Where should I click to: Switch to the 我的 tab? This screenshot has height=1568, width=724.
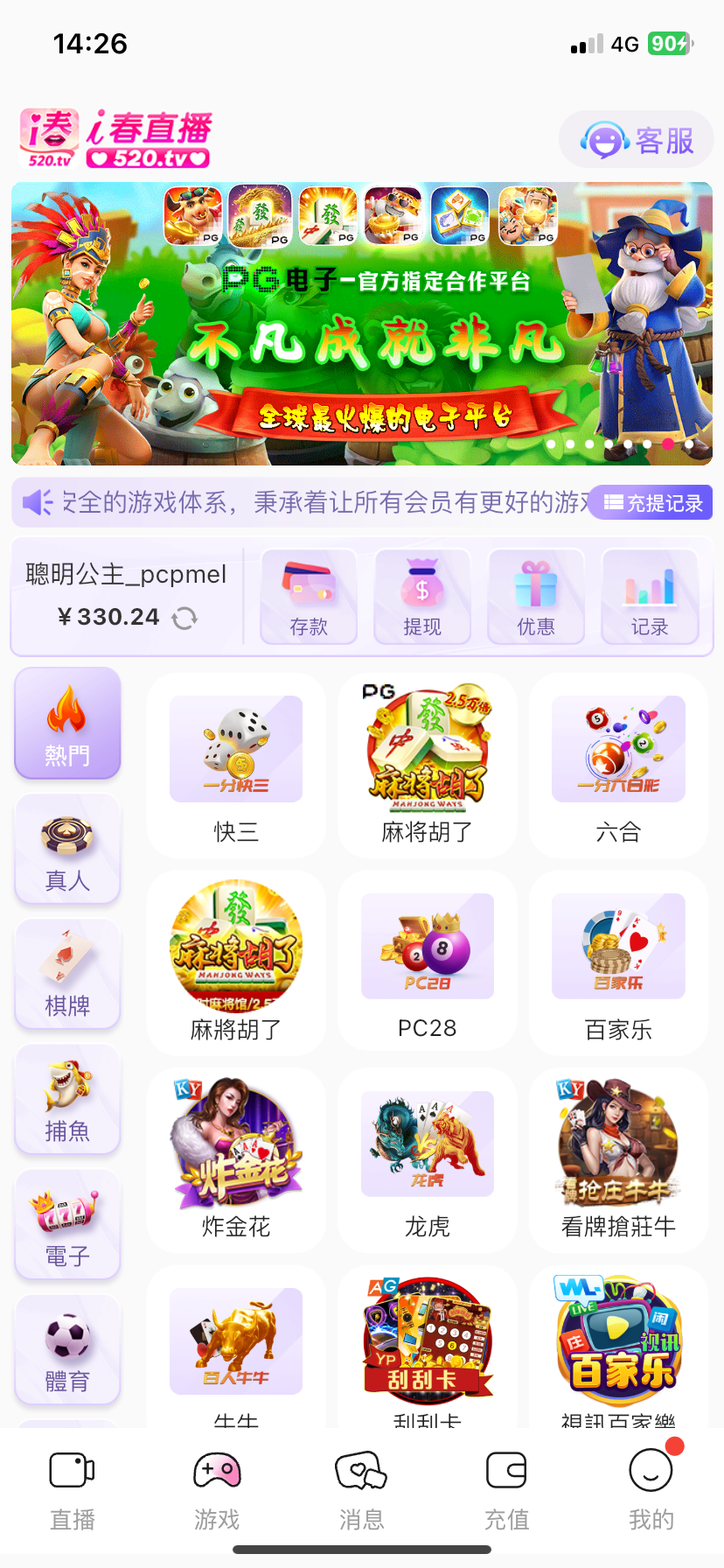point(651,1489)
